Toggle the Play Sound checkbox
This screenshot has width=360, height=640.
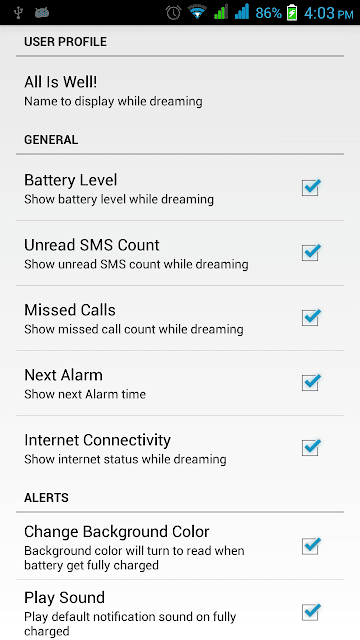pyautogui.click(x=311, y=612)
